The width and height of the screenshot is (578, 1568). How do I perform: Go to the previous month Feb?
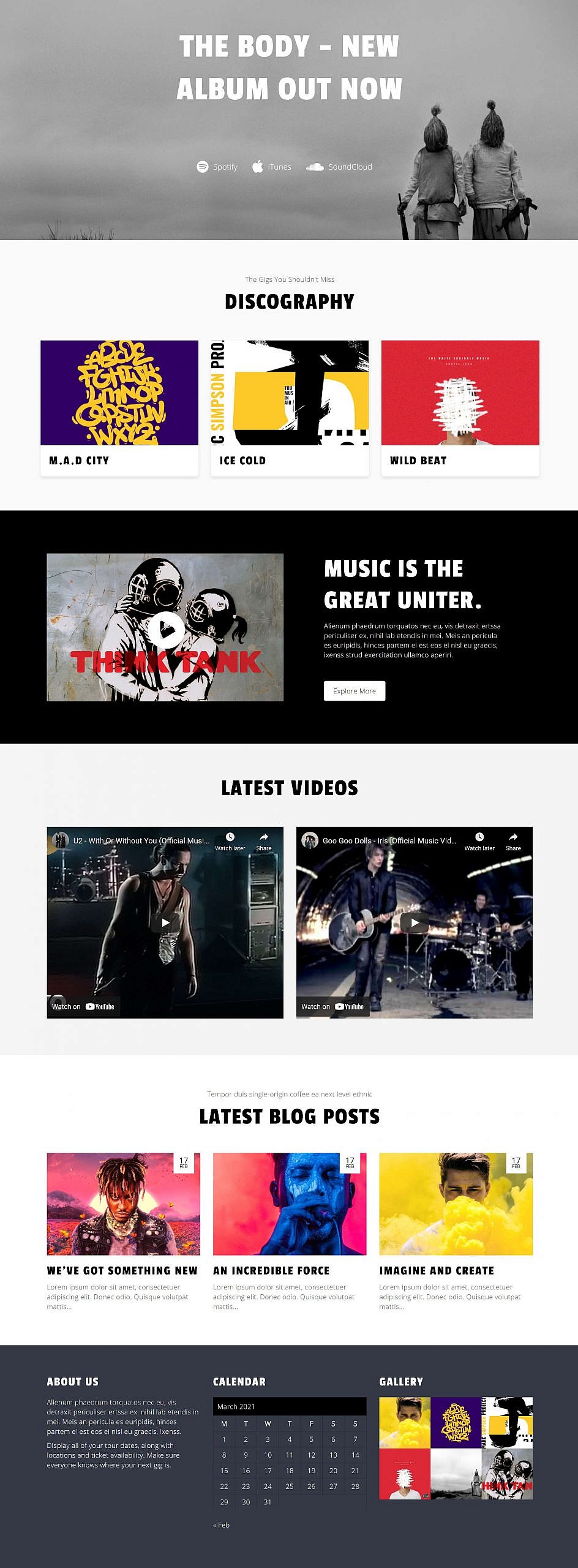click(221, 1525)
